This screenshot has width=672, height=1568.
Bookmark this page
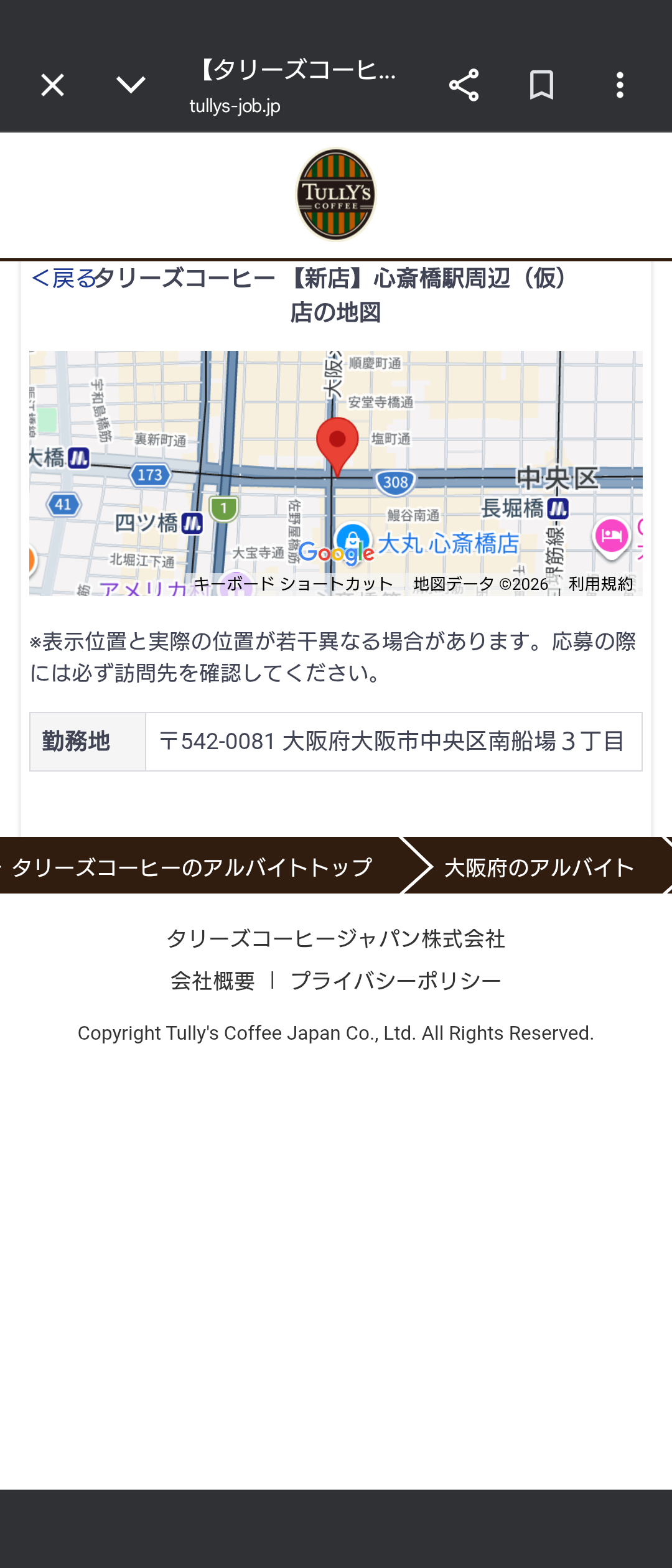point(541,85)
